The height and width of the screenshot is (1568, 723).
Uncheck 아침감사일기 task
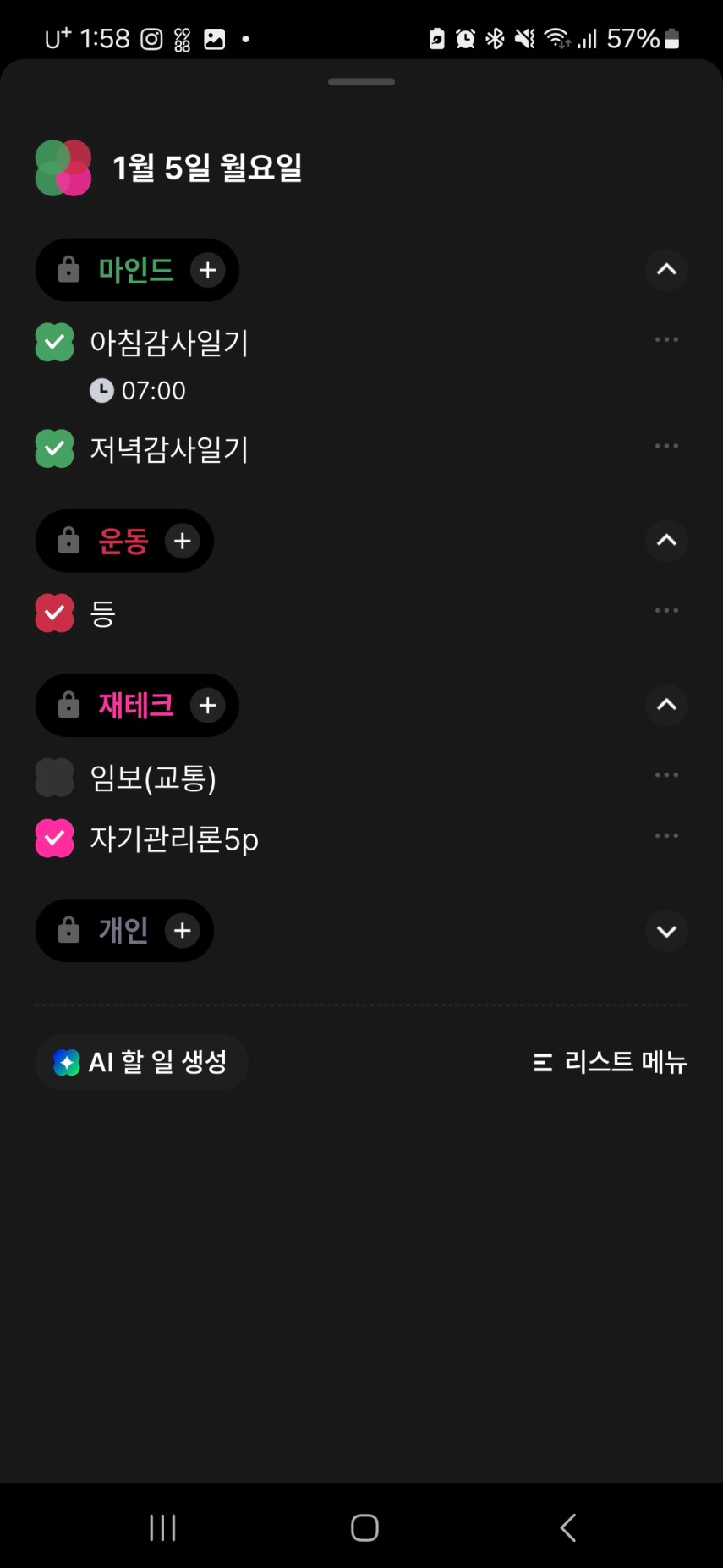(54, 343)
